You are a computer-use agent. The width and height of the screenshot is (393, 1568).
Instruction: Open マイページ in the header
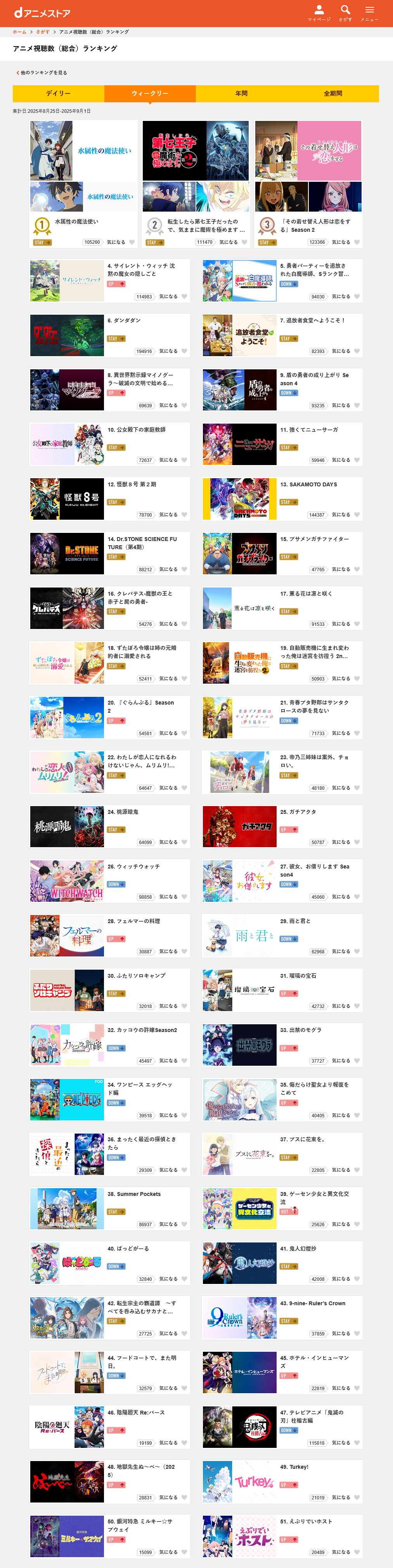pos(319,13)
